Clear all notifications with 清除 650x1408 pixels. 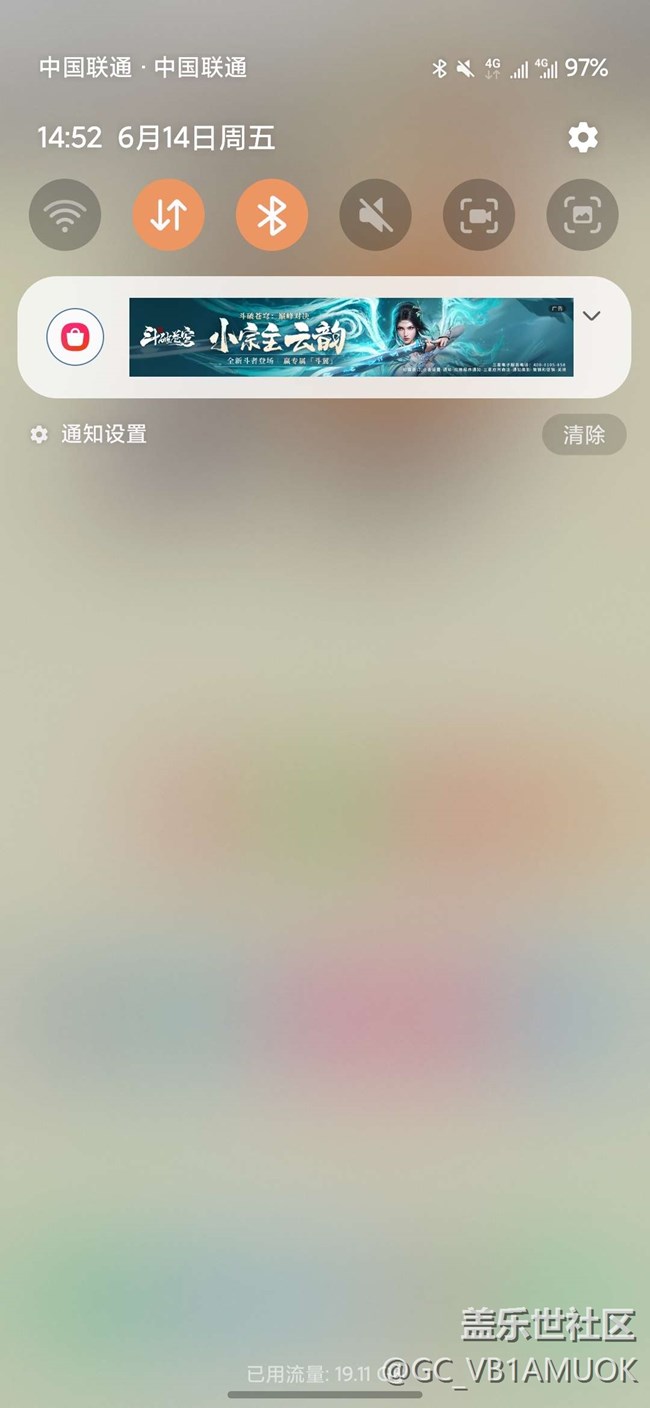coord(583,435)
